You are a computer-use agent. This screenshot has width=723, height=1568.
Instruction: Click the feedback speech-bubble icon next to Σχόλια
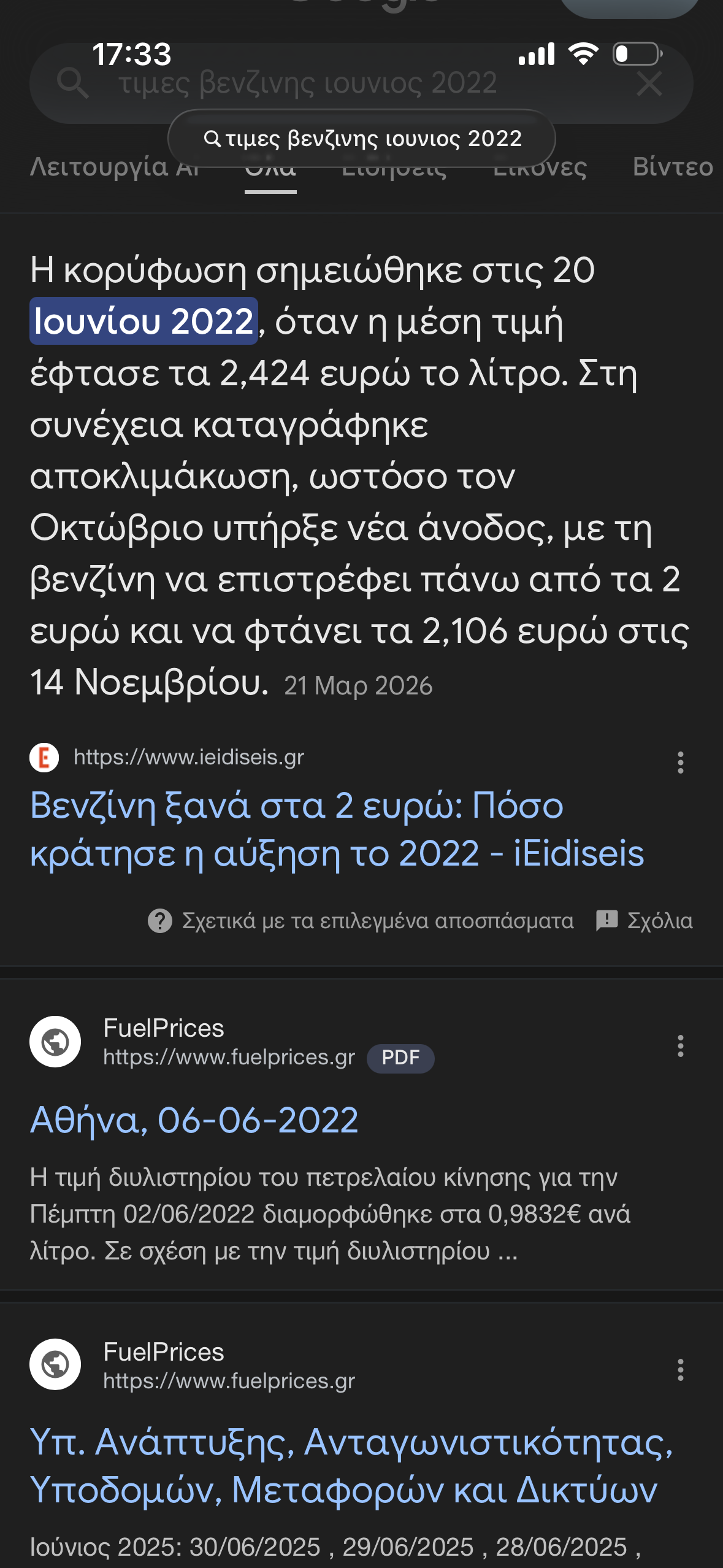click(606, 920)
